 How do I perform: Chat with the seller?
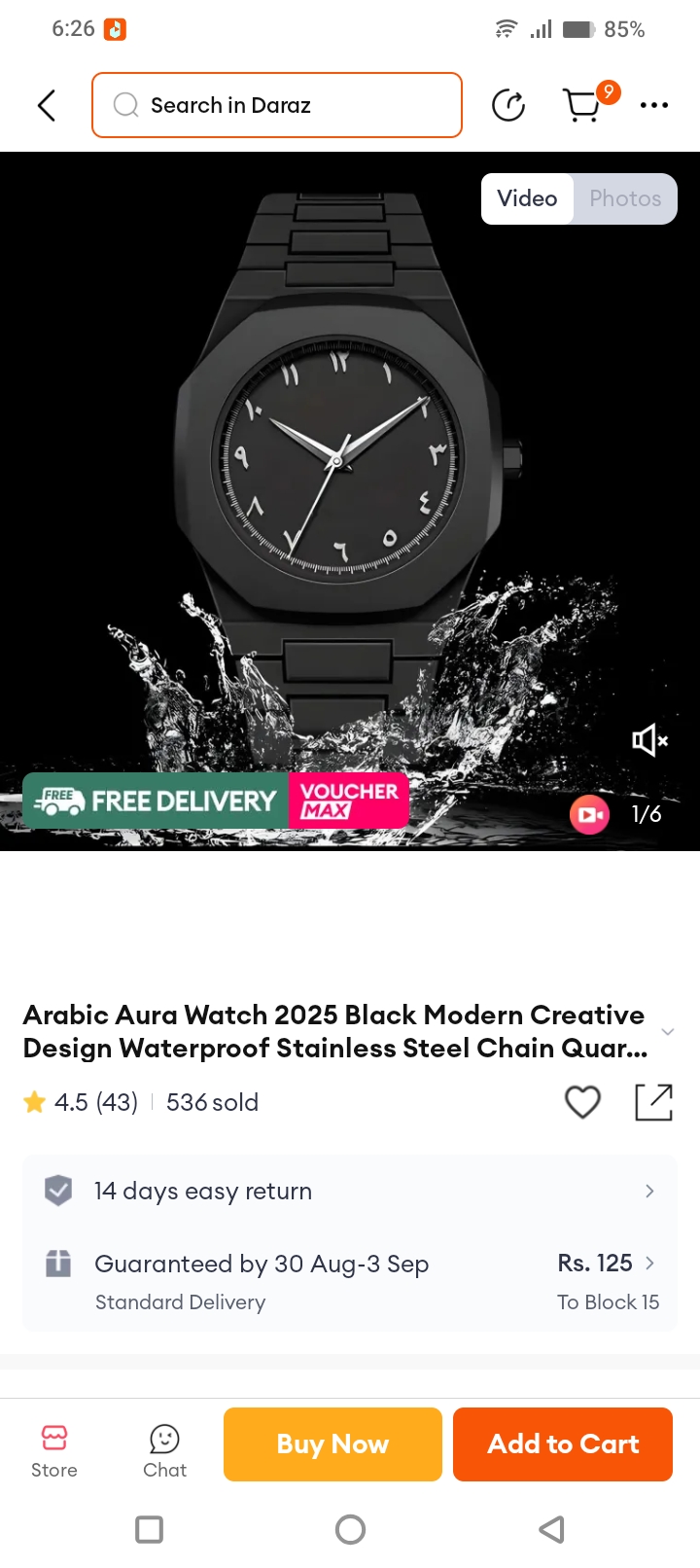tap(164, 1450)
